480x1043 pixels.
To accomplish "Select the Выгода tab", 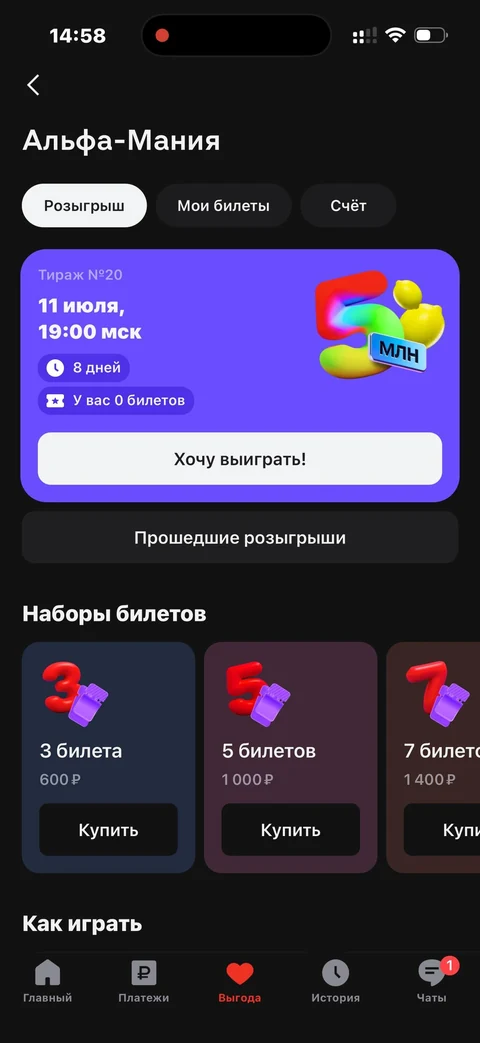I will click(x=239, y=982).
